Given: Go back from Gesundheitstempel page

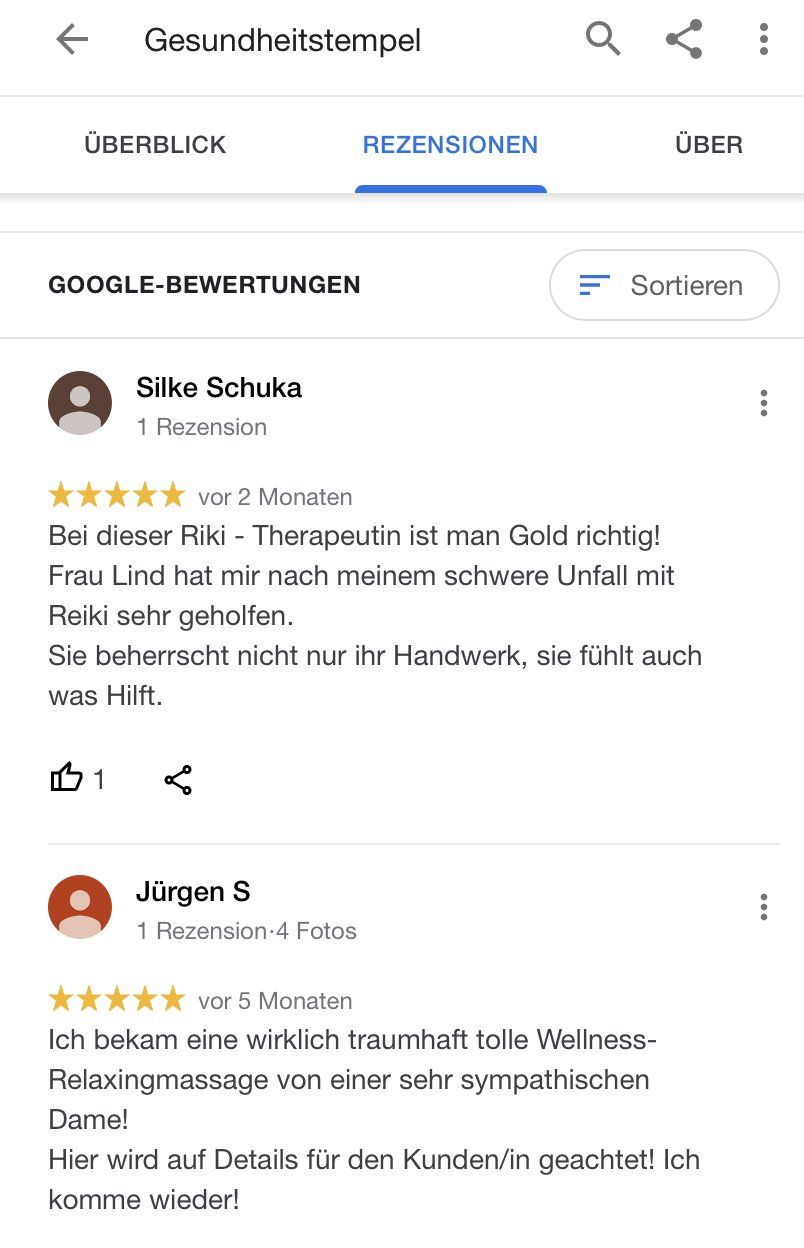Looking at the screenshot, I should click(x=72, y=40).
